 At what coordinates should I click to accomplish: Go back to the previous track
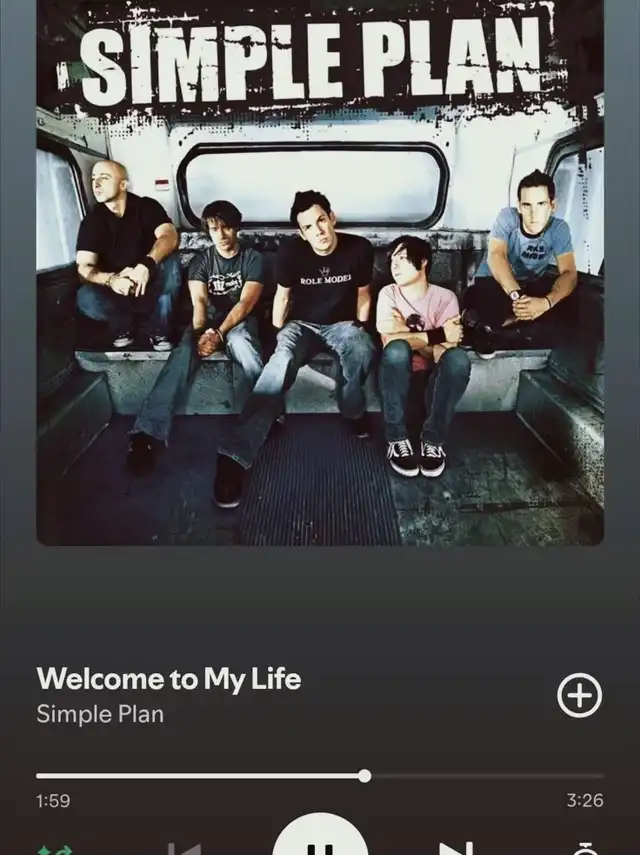pos(185,848)
